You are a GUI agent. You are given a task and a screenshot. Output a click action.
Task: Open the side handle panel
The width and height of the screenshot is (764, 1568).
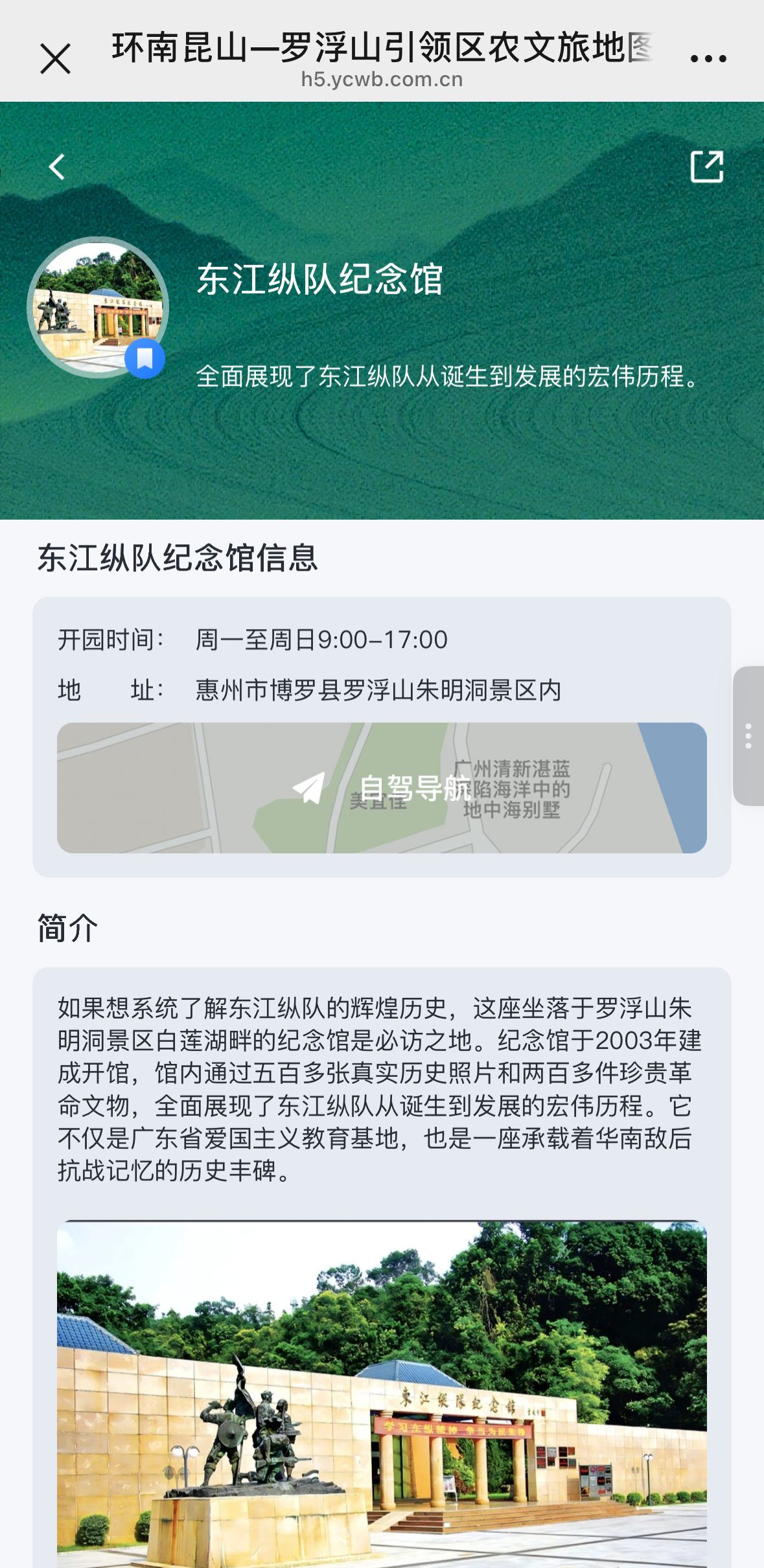[x=748, y=736]
